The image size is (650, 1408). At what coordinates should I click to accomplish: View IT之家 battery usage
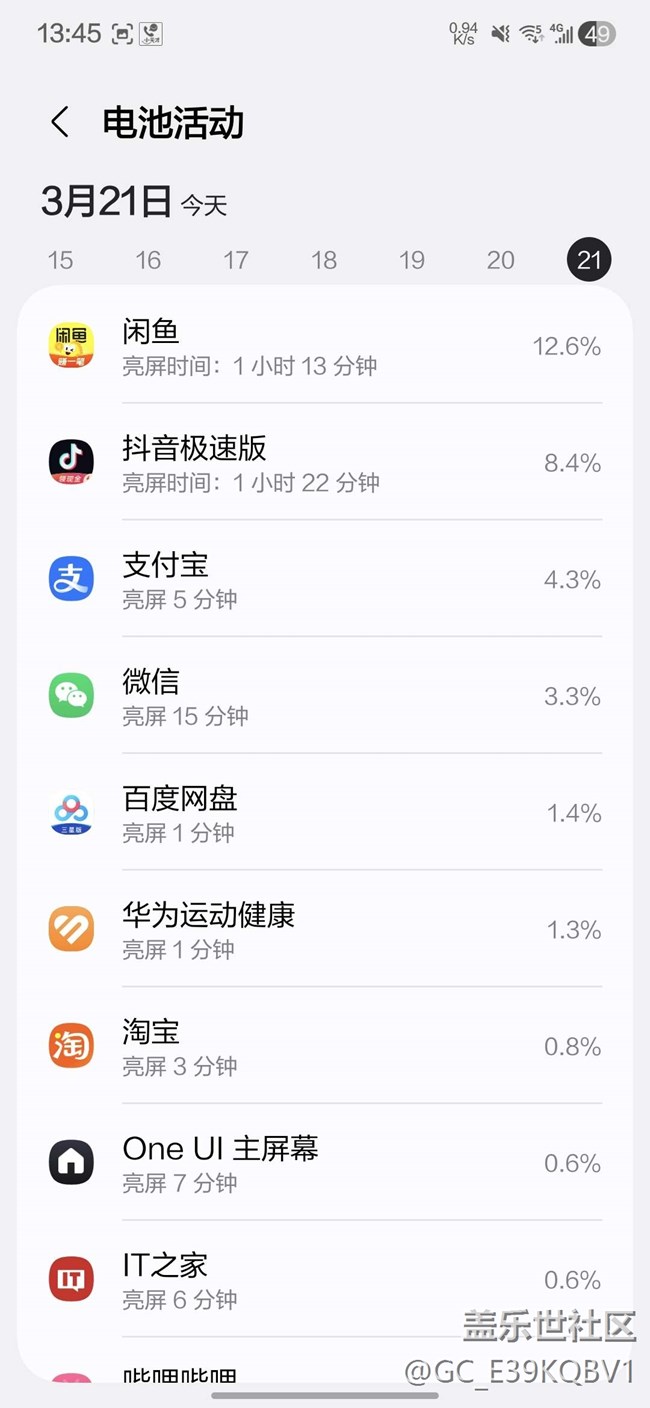coord(325,1280)
